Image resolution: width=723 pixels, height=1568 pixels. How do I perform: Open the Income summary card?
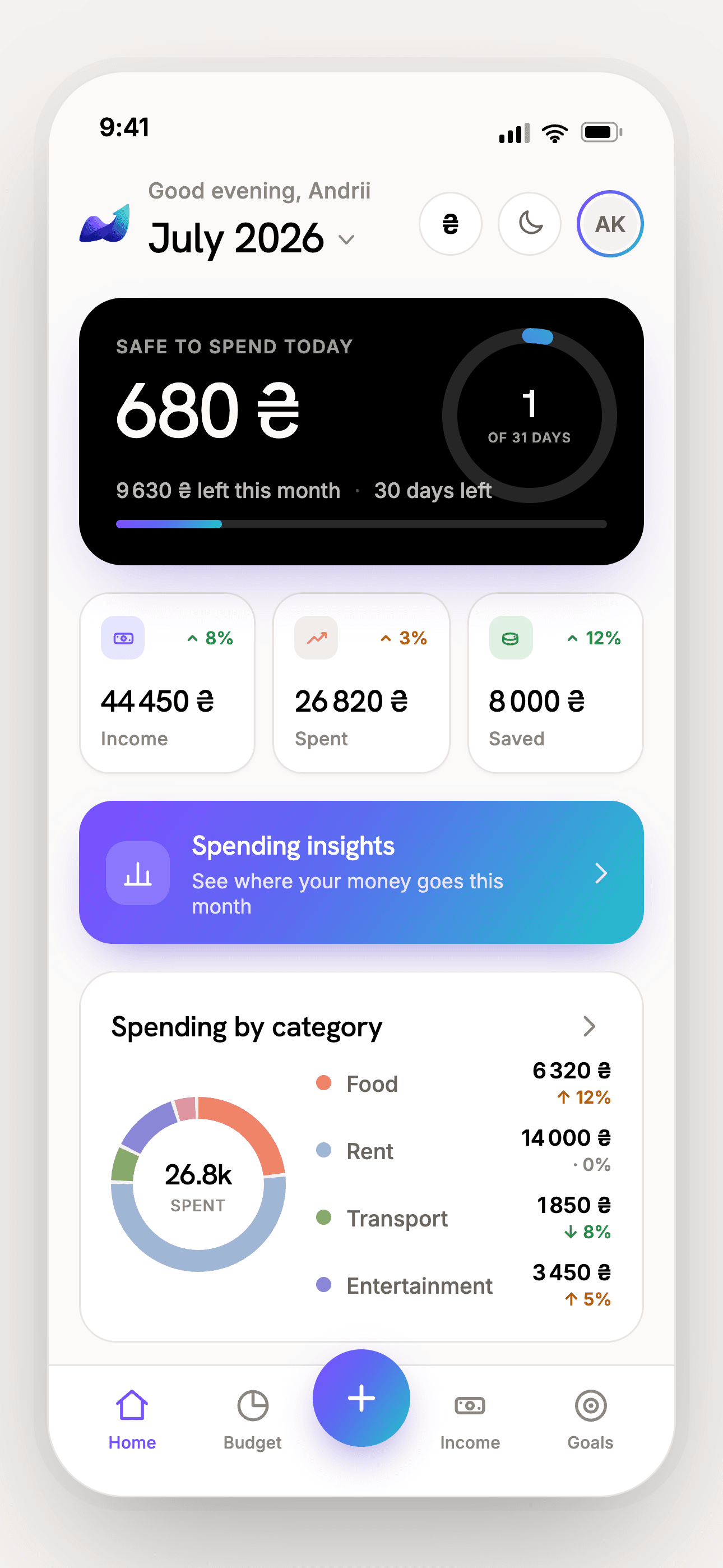(168, 683)
